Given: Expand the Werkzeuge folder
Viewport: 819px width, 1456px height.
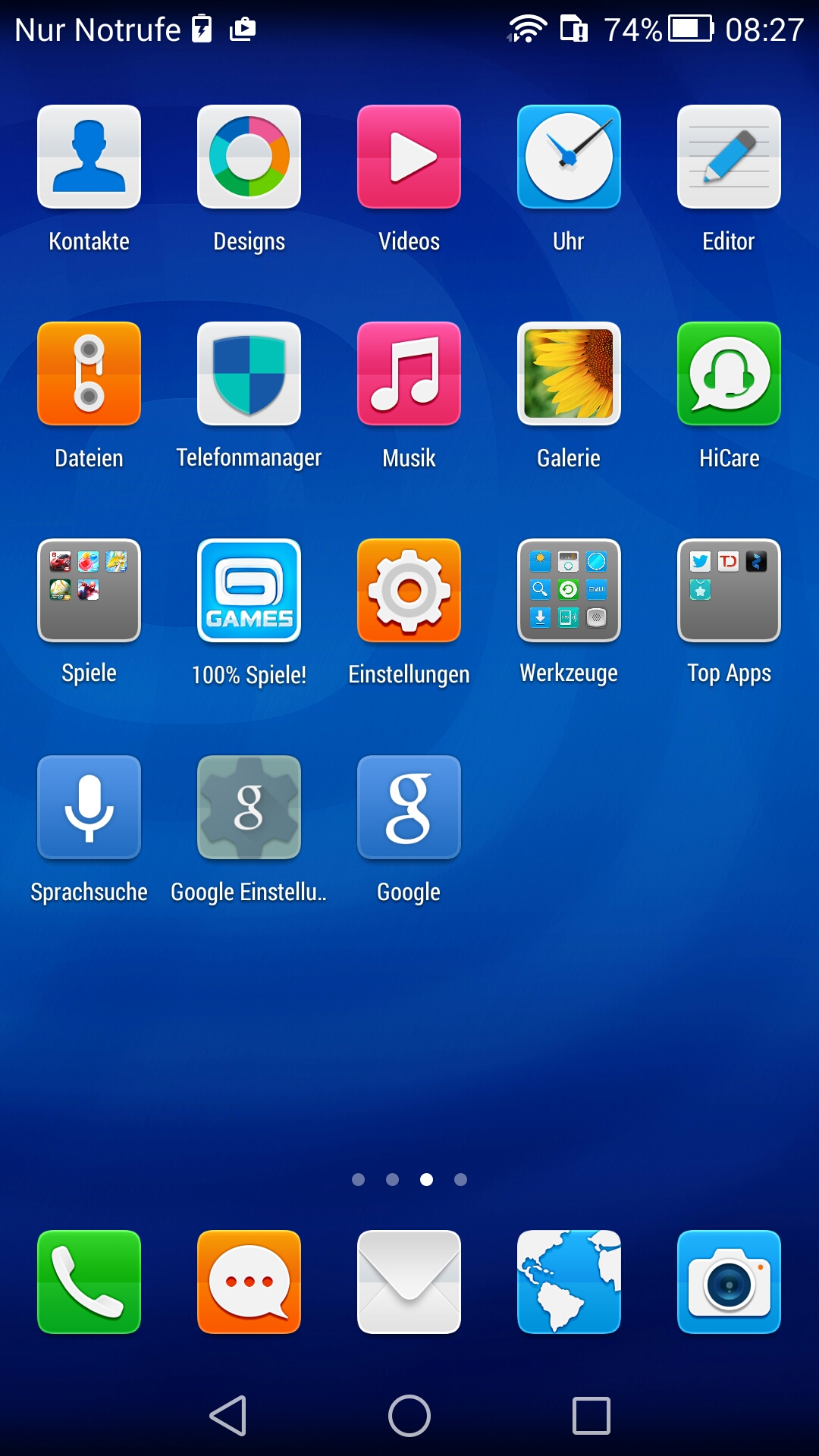Looking at the screenshot, I should [569, 591].
